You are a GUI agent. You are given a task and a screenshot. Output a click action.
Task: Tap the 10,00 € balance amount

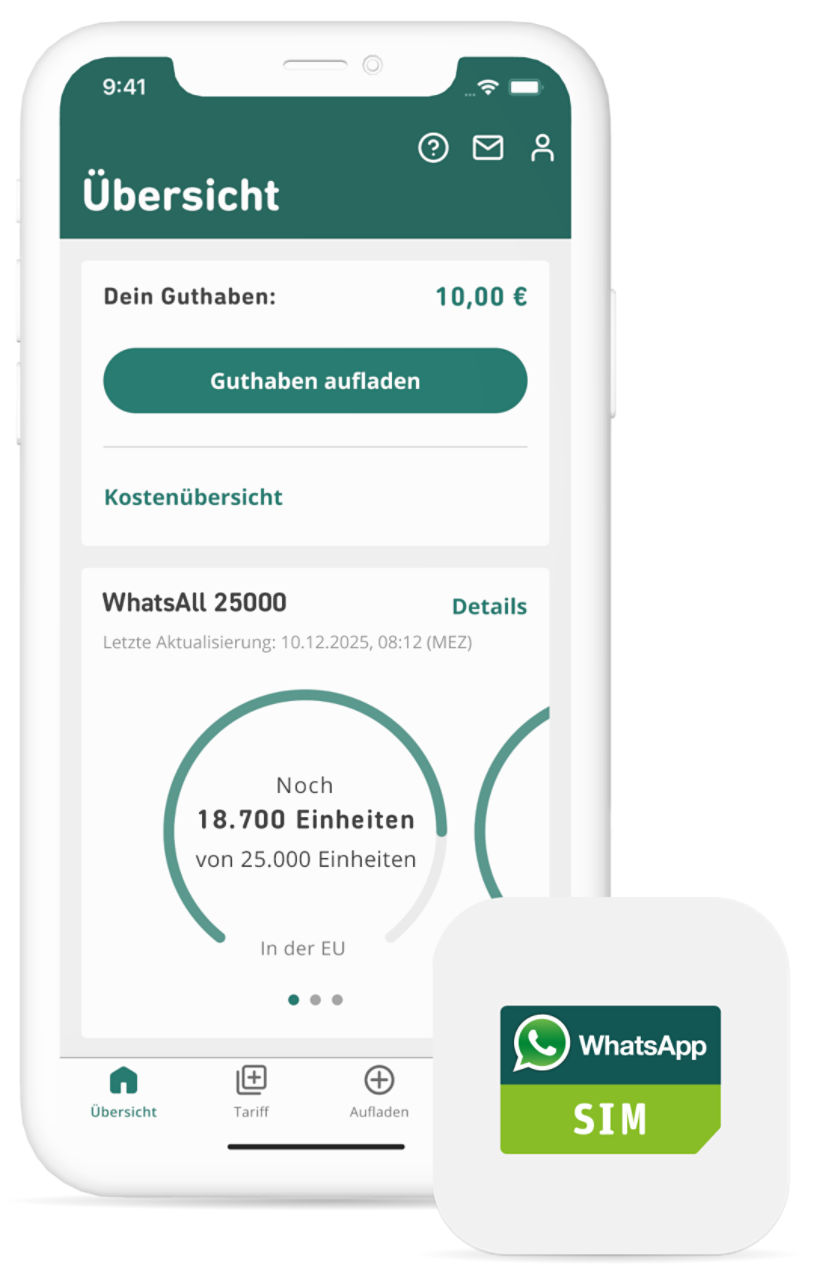tap(481, 296)
